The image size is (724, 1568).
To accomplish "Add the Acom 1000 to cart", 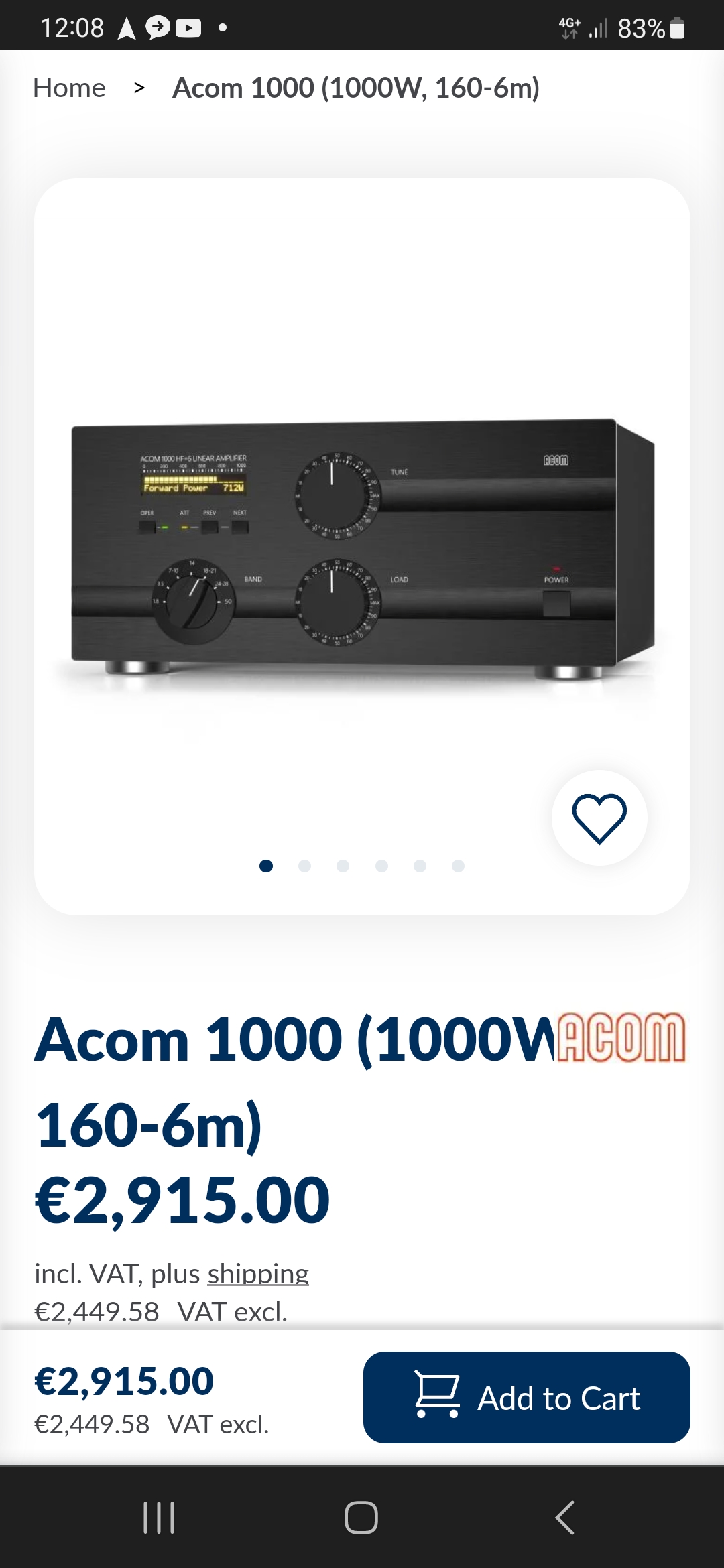I will [526, 1398].
